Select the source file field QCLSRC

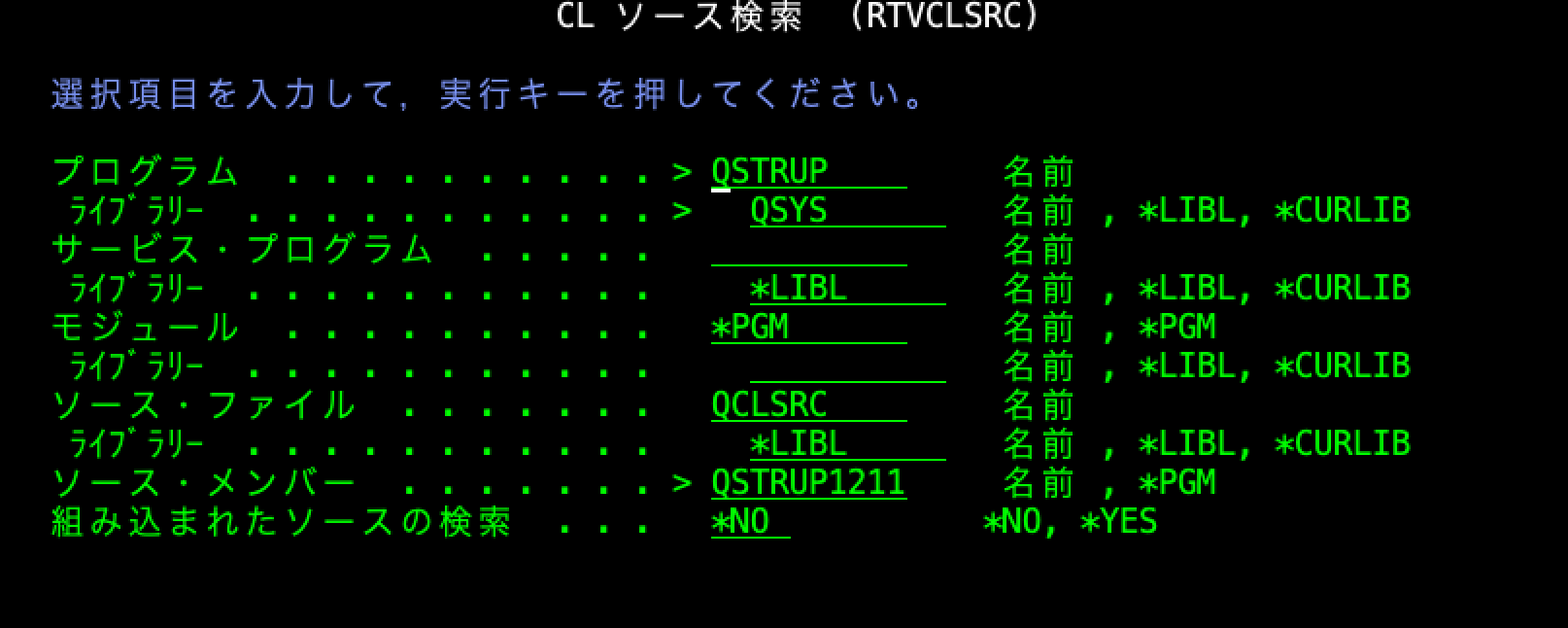807,405
